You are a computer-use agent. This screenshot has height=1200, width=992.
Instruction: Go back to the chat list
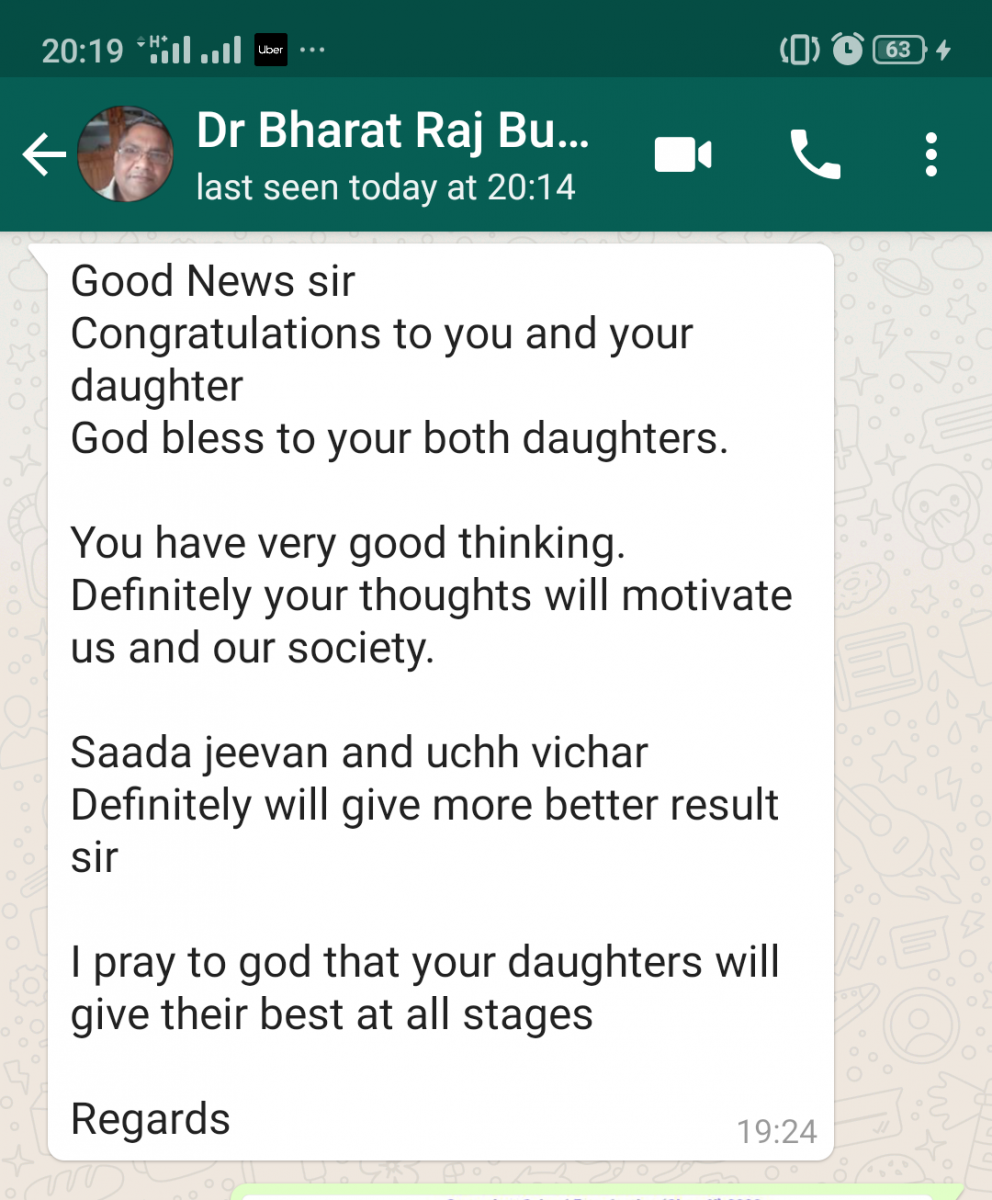point(44,155)
